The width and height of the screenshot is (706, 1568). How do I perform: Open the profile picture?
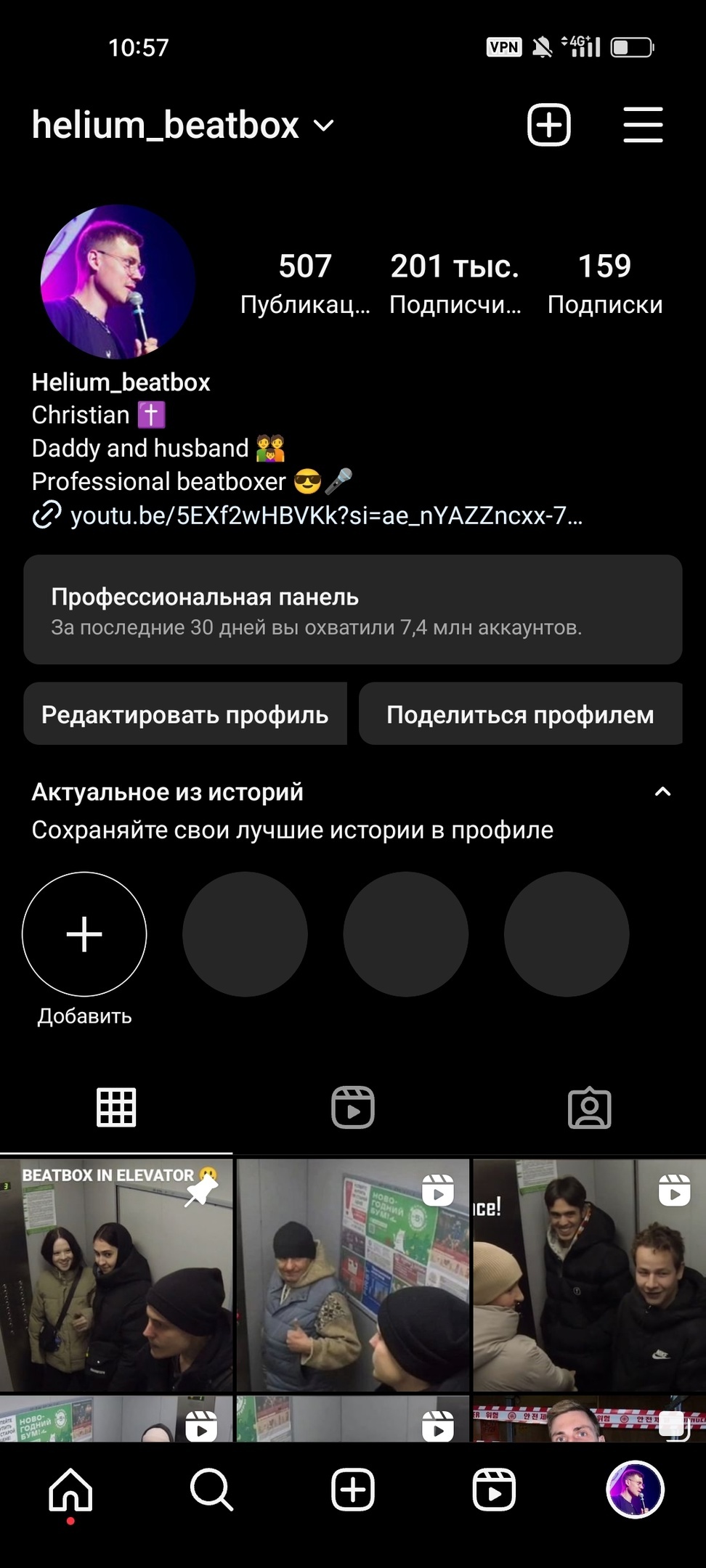pyautogui.click(x=118, y=282)
